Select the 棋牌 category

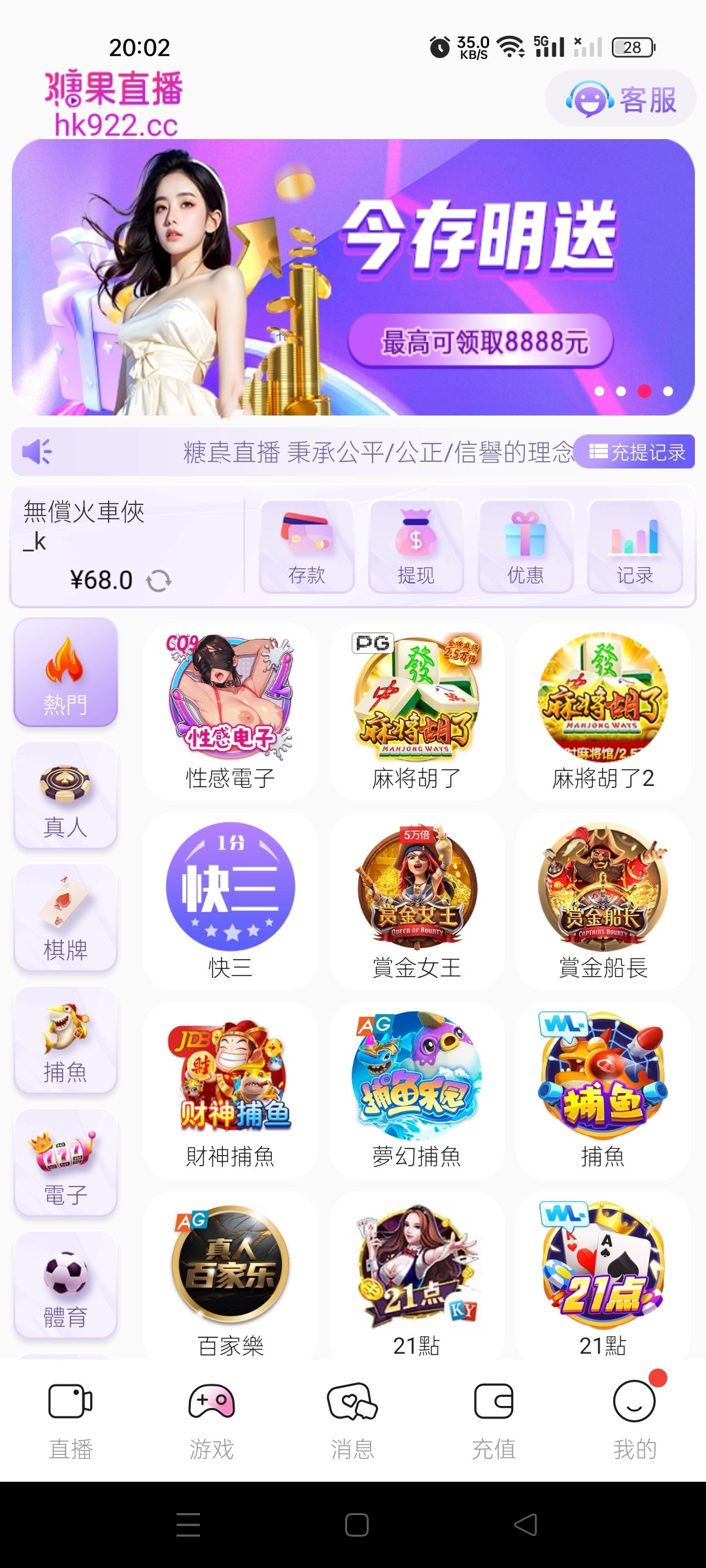(65, 917)
